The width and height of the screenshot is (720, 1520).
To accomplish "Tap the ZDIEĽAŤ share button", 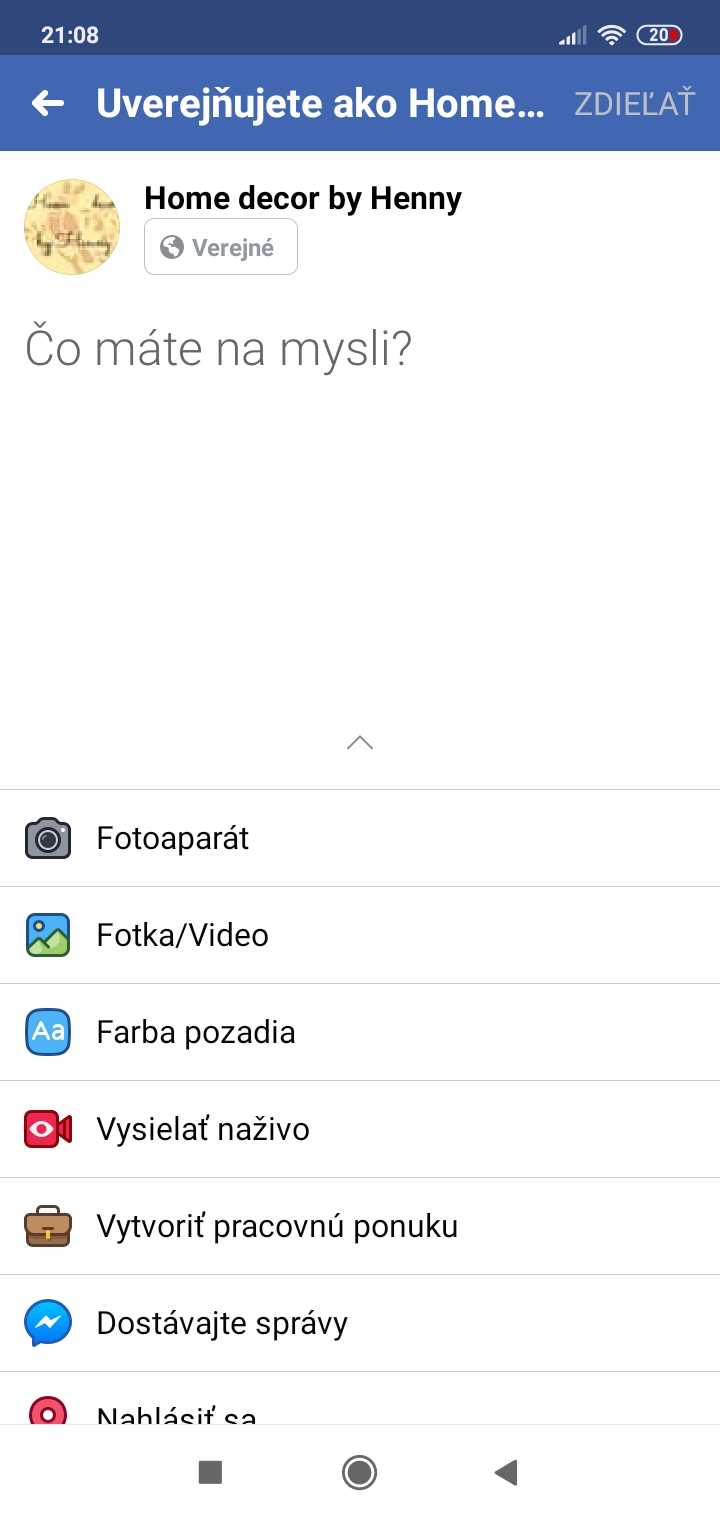I will [x=634, y=103].
